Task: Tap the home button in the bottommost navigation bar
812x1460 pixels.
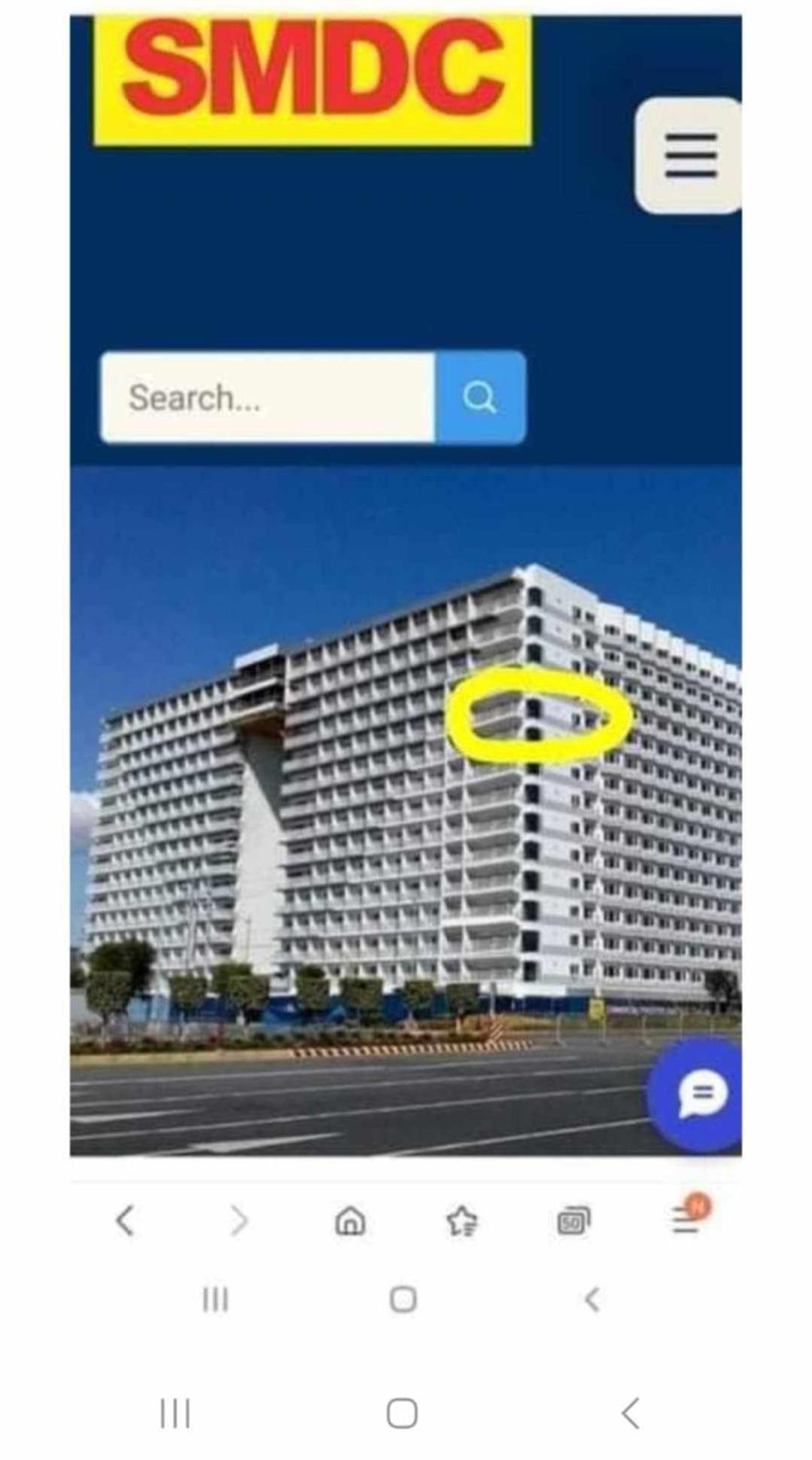Action: (x=402, y=1413)
